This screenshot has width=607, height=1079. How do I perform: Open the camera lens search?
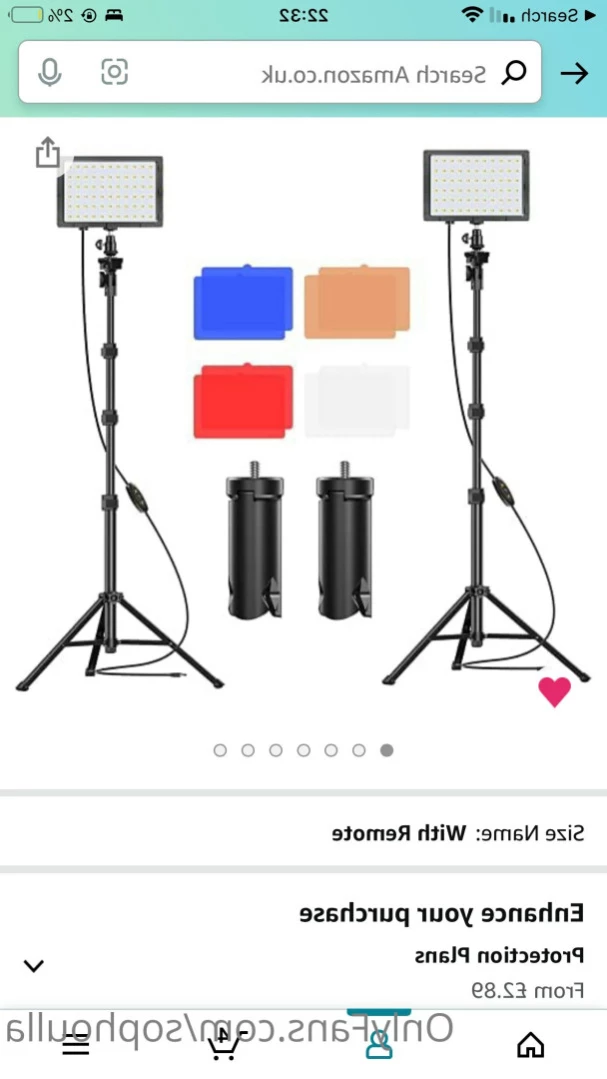point(115,72)
